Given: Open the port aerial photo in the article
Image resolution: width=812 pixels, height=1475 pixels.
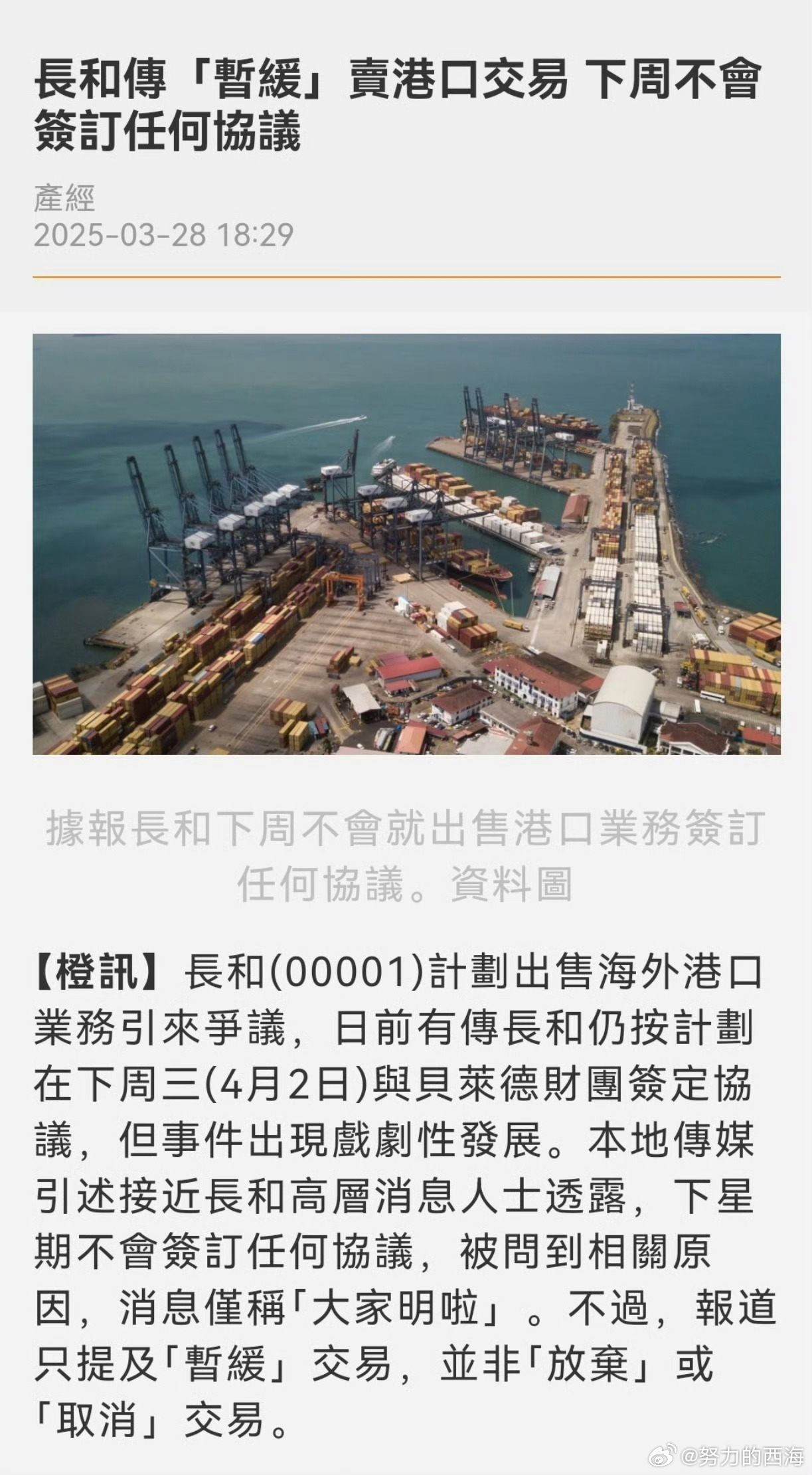Looking at the screenshot, I should coord(406,544).
